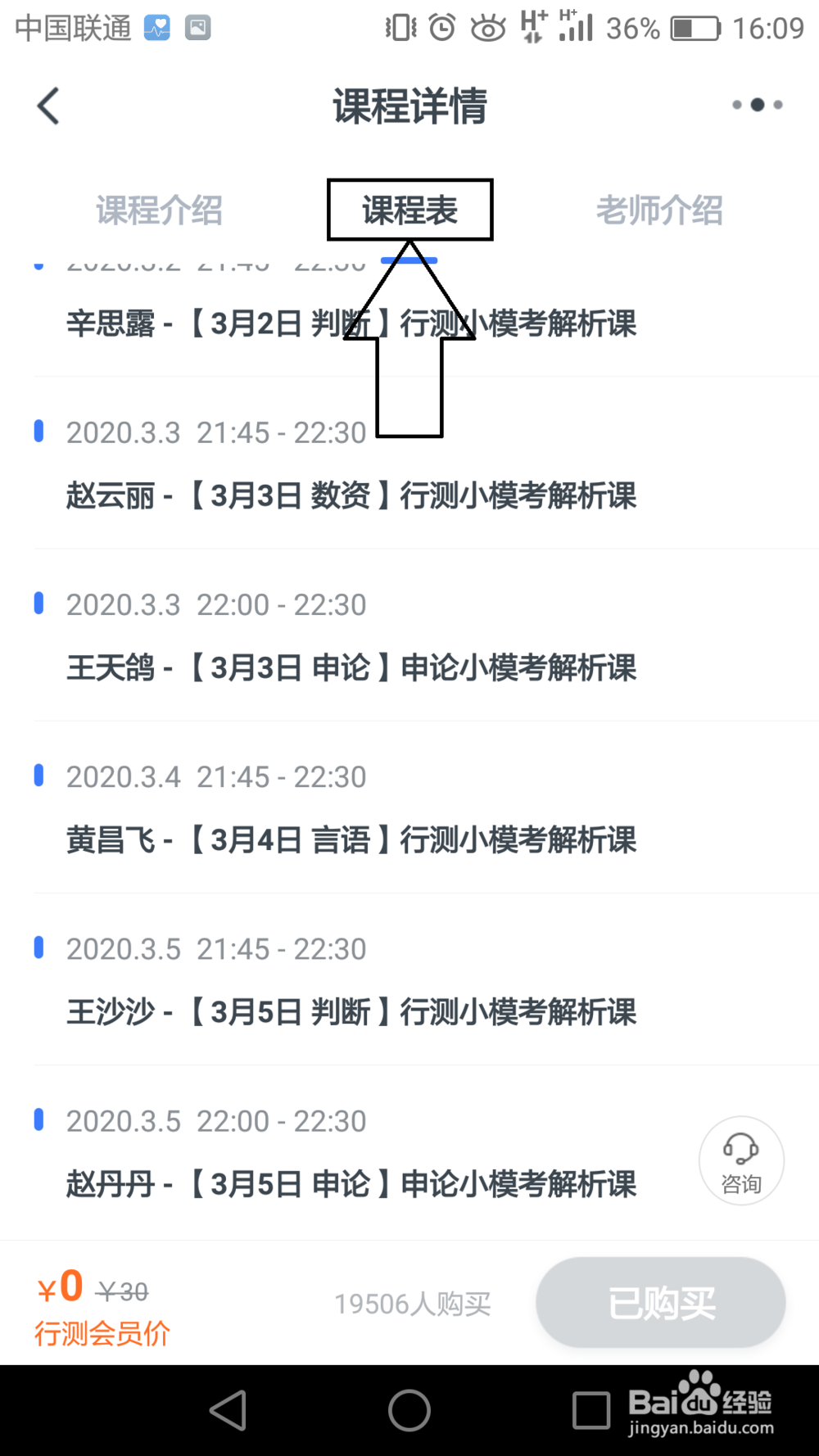
Task: Switch to the 老师介绍 tab
Action: pyautogui.click(x=659, y=210)
